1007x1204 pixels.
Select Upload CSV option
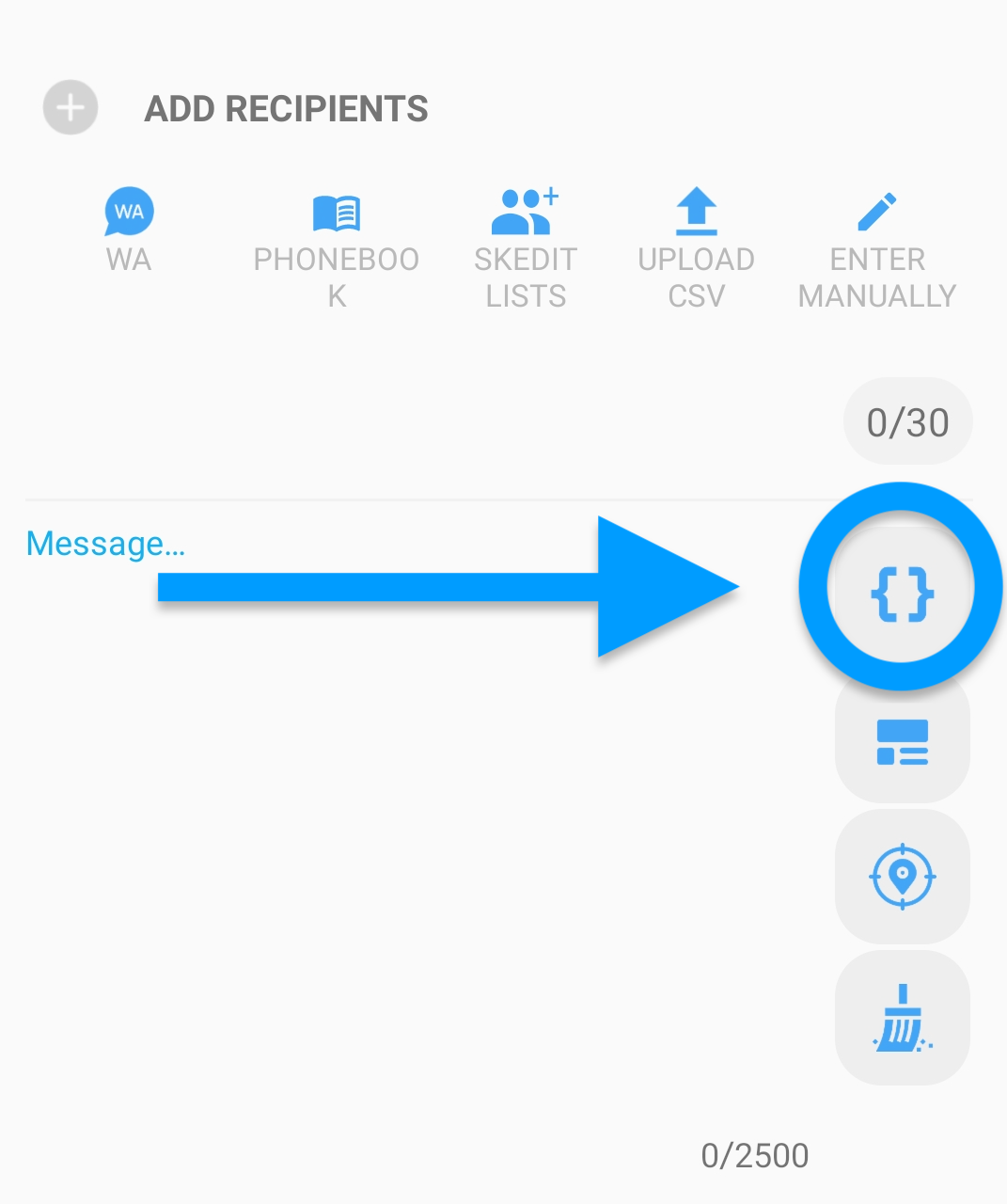tap(696, 247)
